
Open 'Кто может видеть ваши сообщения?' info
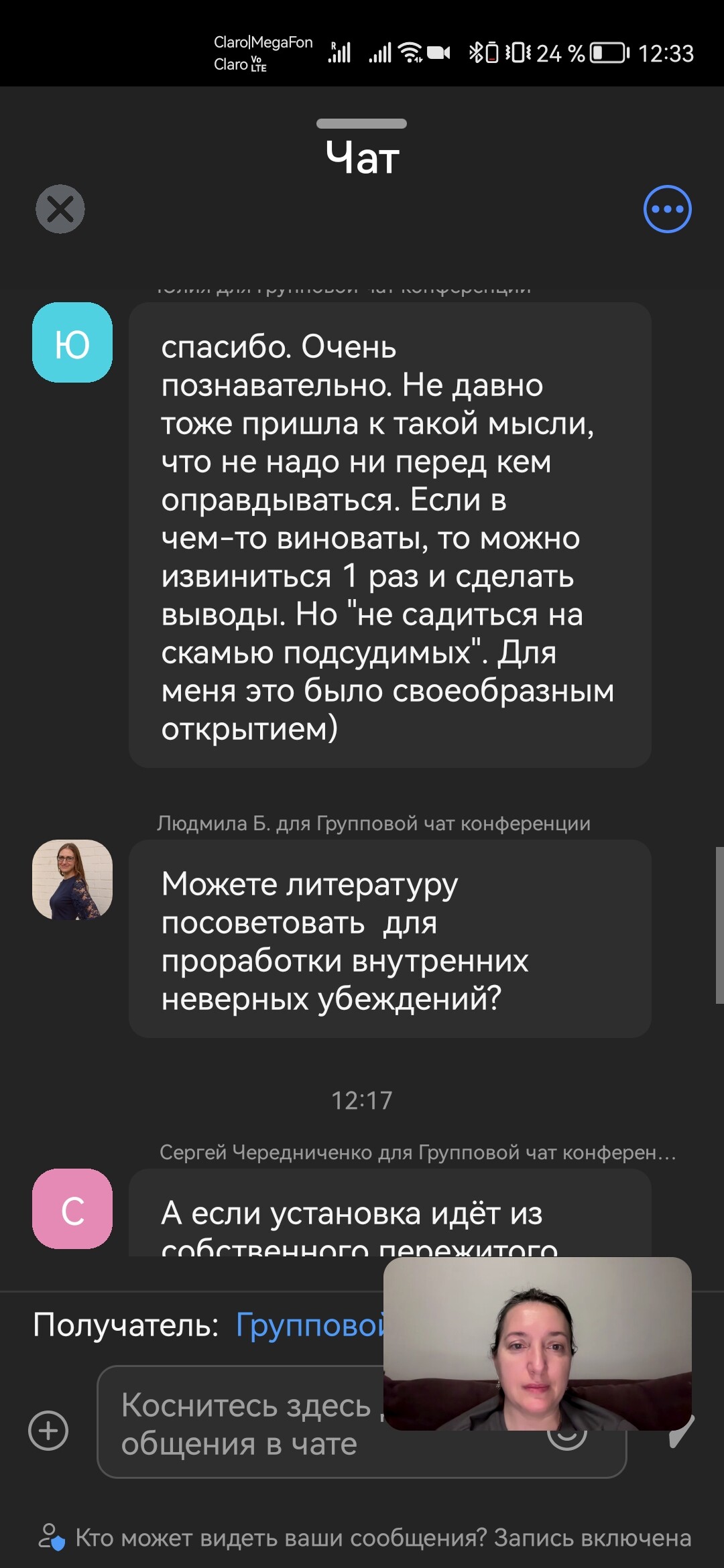pos(282,1538)
